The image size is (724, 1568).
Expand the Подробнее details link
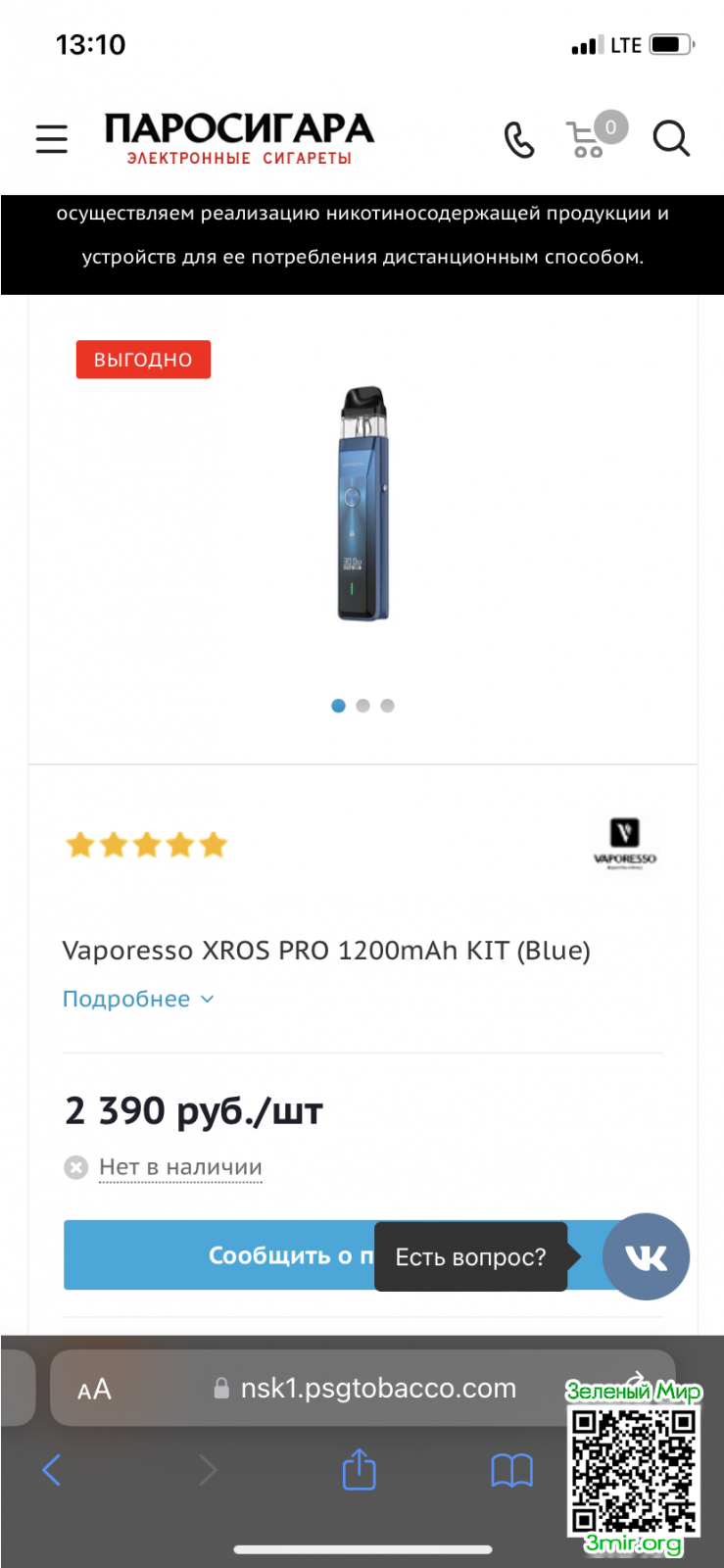137,999
